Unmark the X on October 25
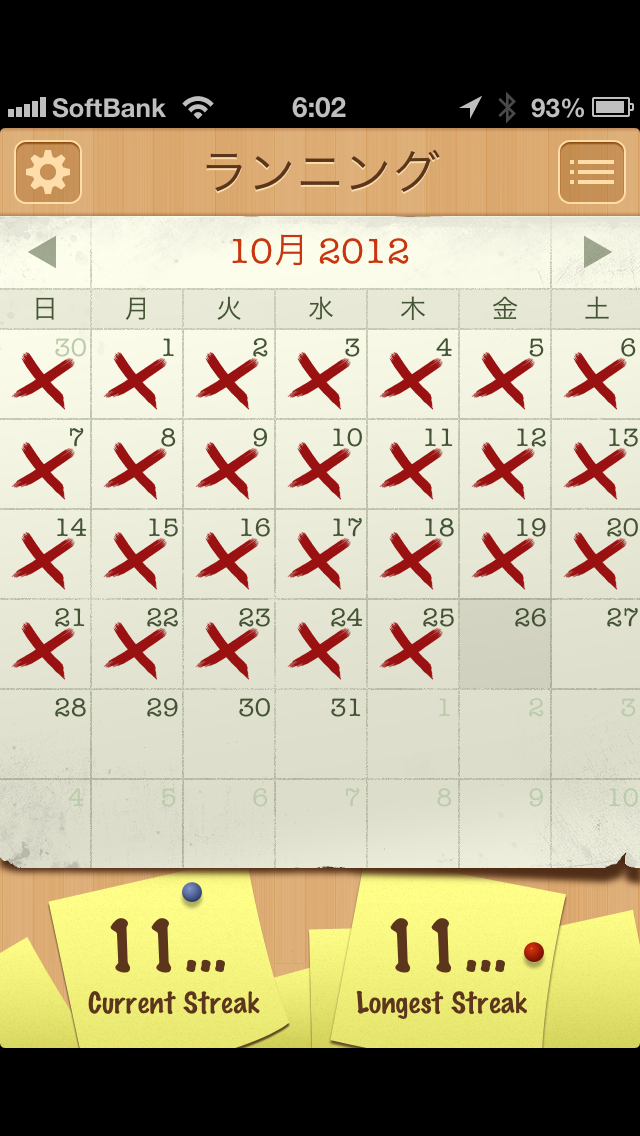640x1136 pixels. (412, 645)
